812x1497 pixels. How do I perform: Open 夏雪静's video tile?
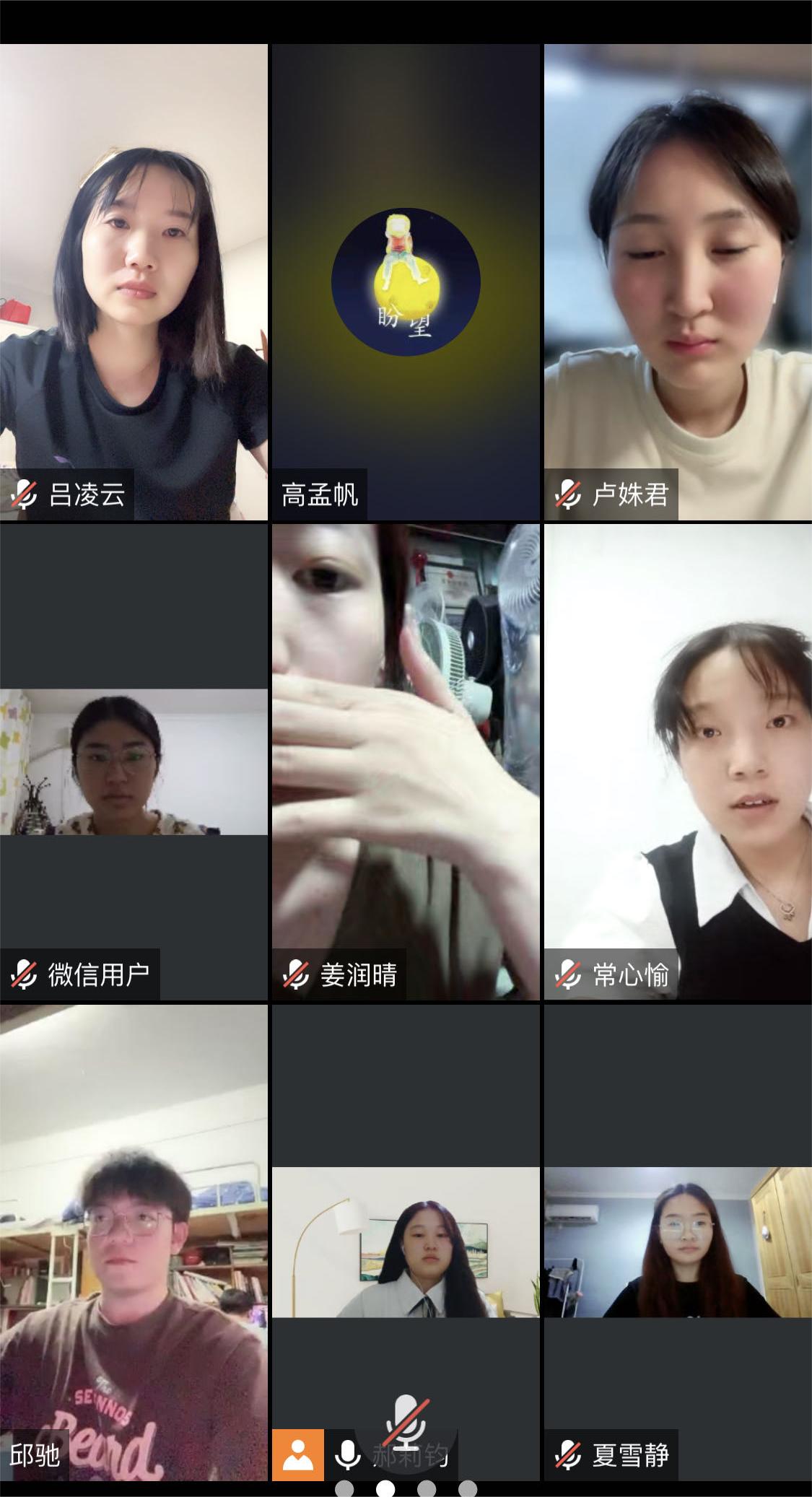click(678, 1241)
